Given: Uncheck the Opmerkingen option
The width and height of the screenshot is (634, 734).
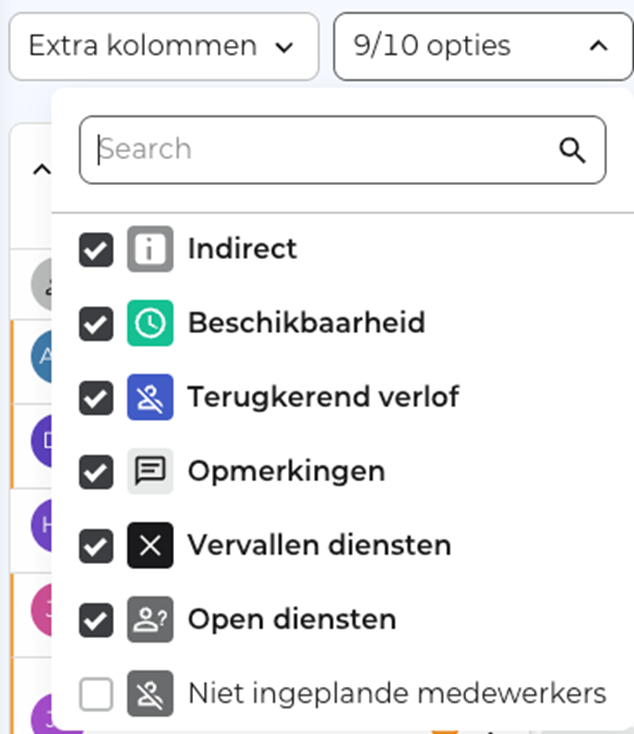Looking at the screenshot, I should 96,471.
